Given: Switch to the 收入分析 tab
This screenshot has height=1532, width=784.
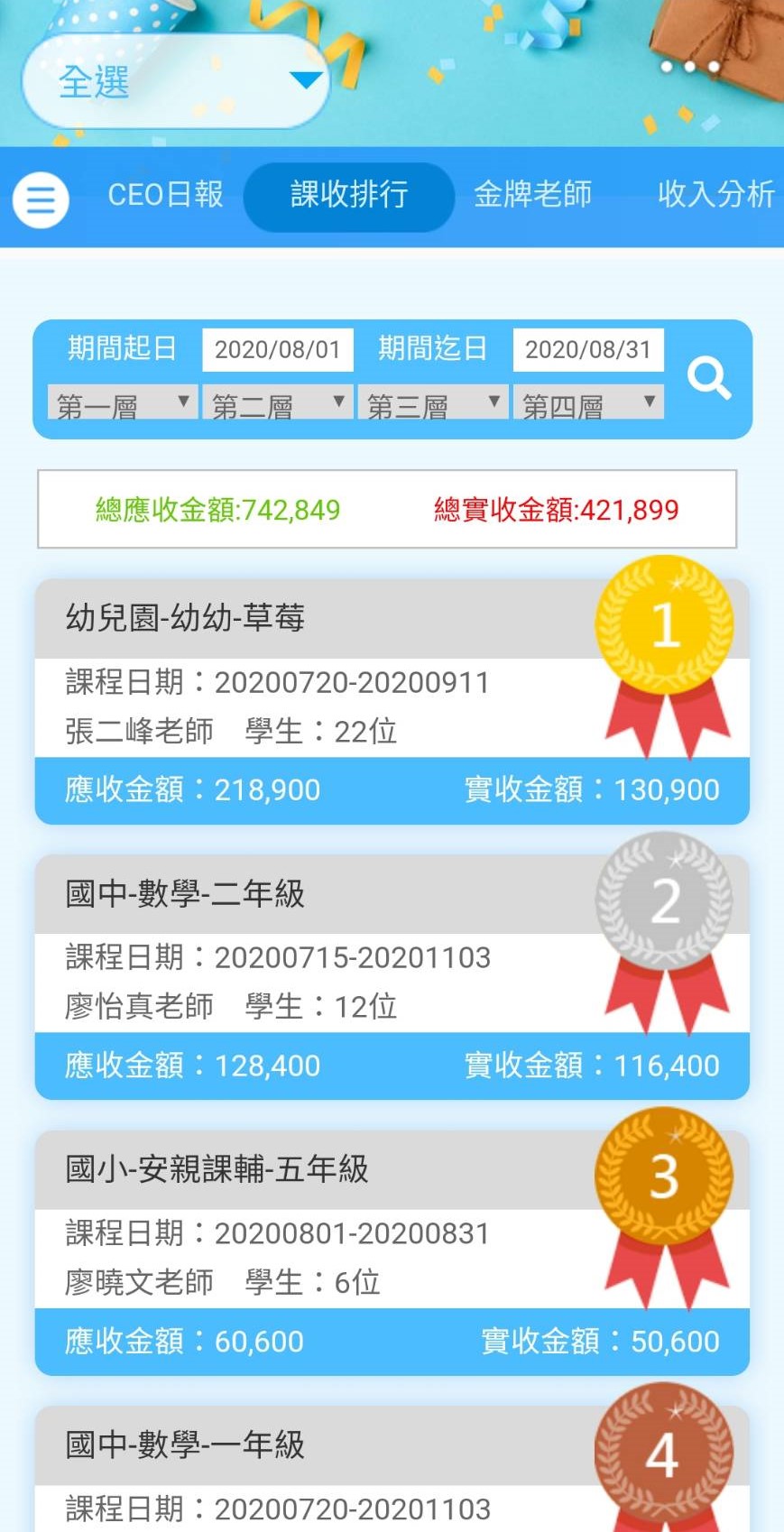Looking at the screenshot, I should (715, 195).
